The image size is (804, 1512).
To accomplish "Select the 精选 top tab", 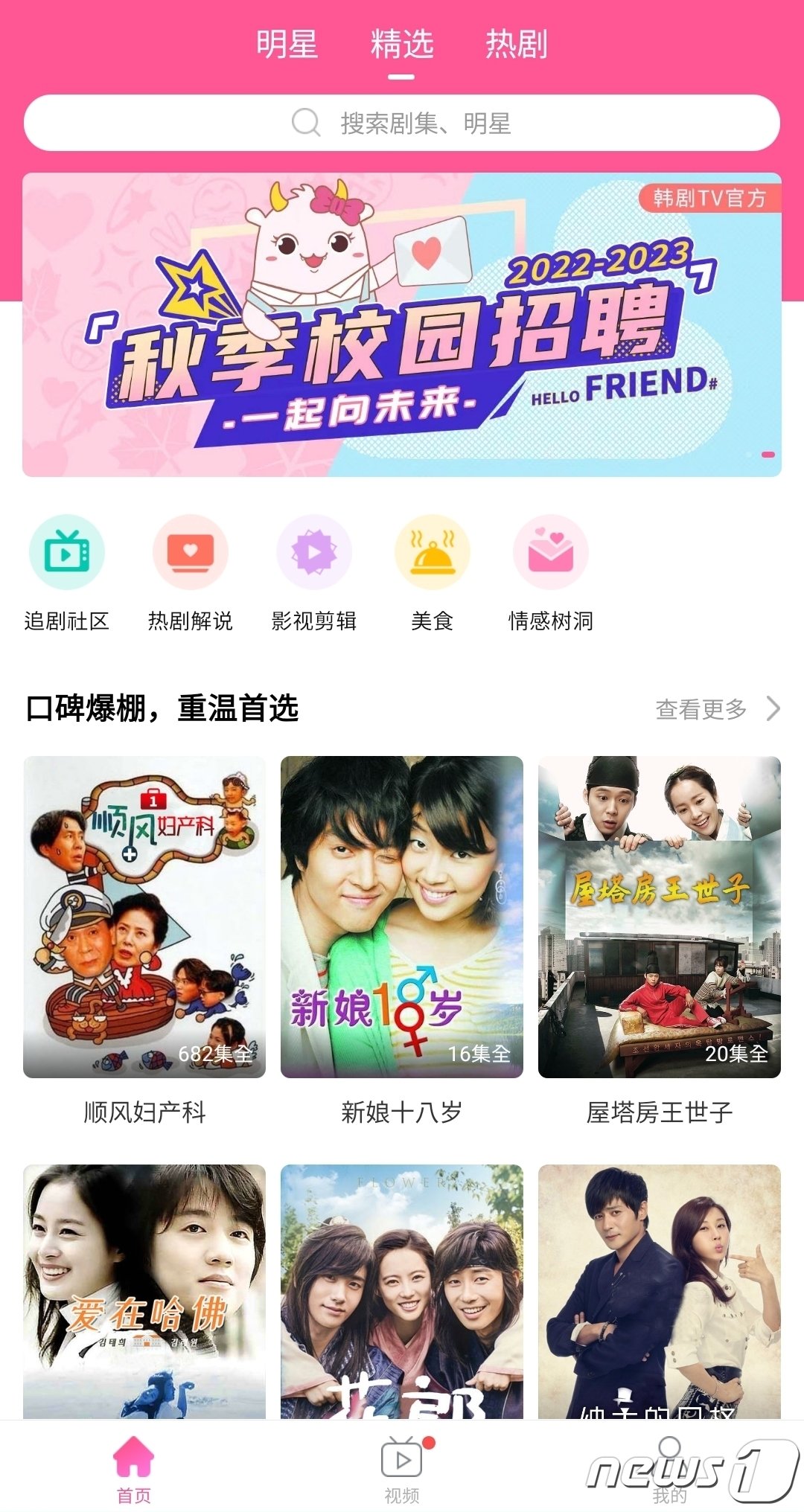I will [x=401, y=45].
